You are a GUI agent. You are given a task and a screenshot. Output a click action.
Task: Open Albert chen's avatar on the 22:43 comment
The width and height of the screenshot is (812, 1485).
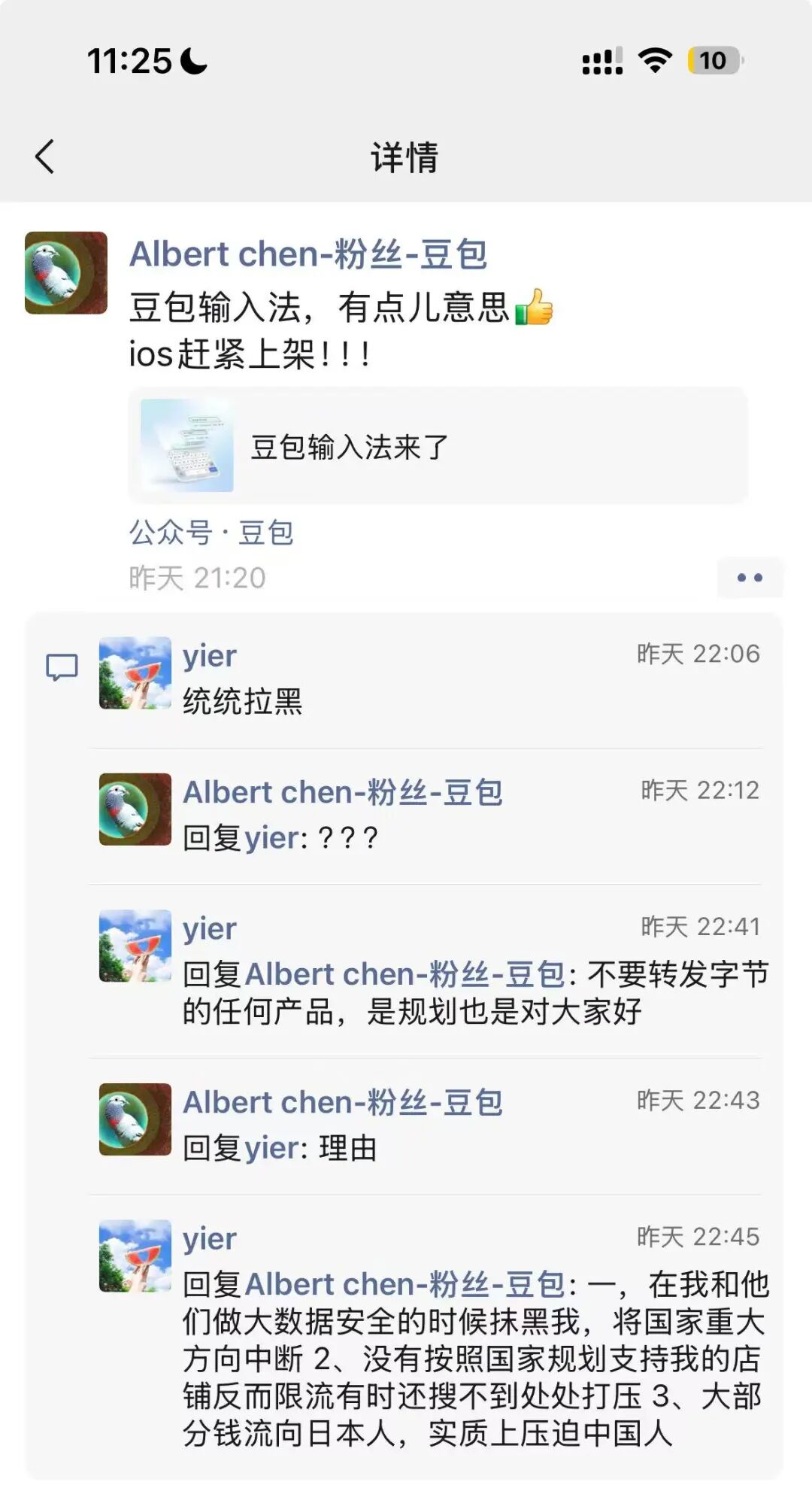click(135, 1119)
